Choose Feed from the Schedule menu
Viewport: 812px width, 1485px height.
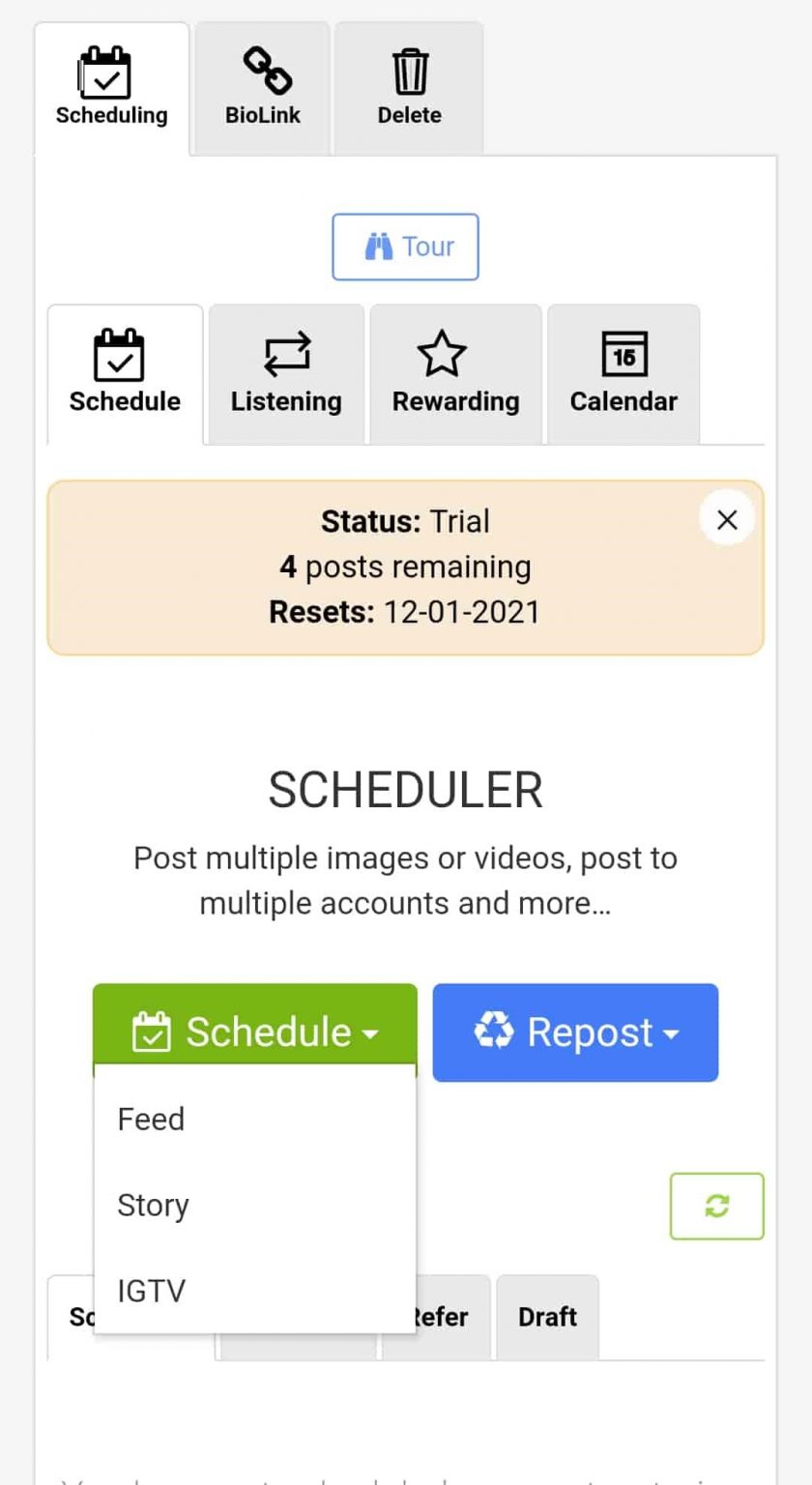point(255,1120)
